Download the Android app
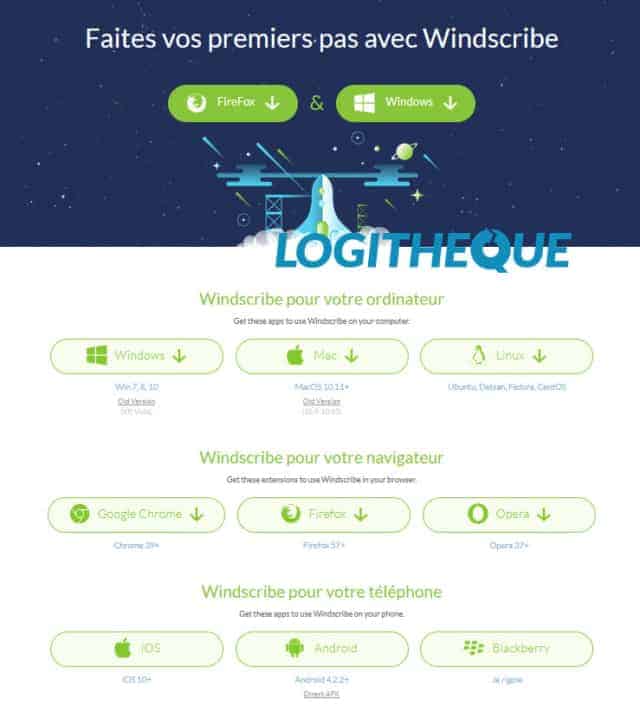Image resolution: width=640 pixels, height=712 pixels. coord(321,648)
